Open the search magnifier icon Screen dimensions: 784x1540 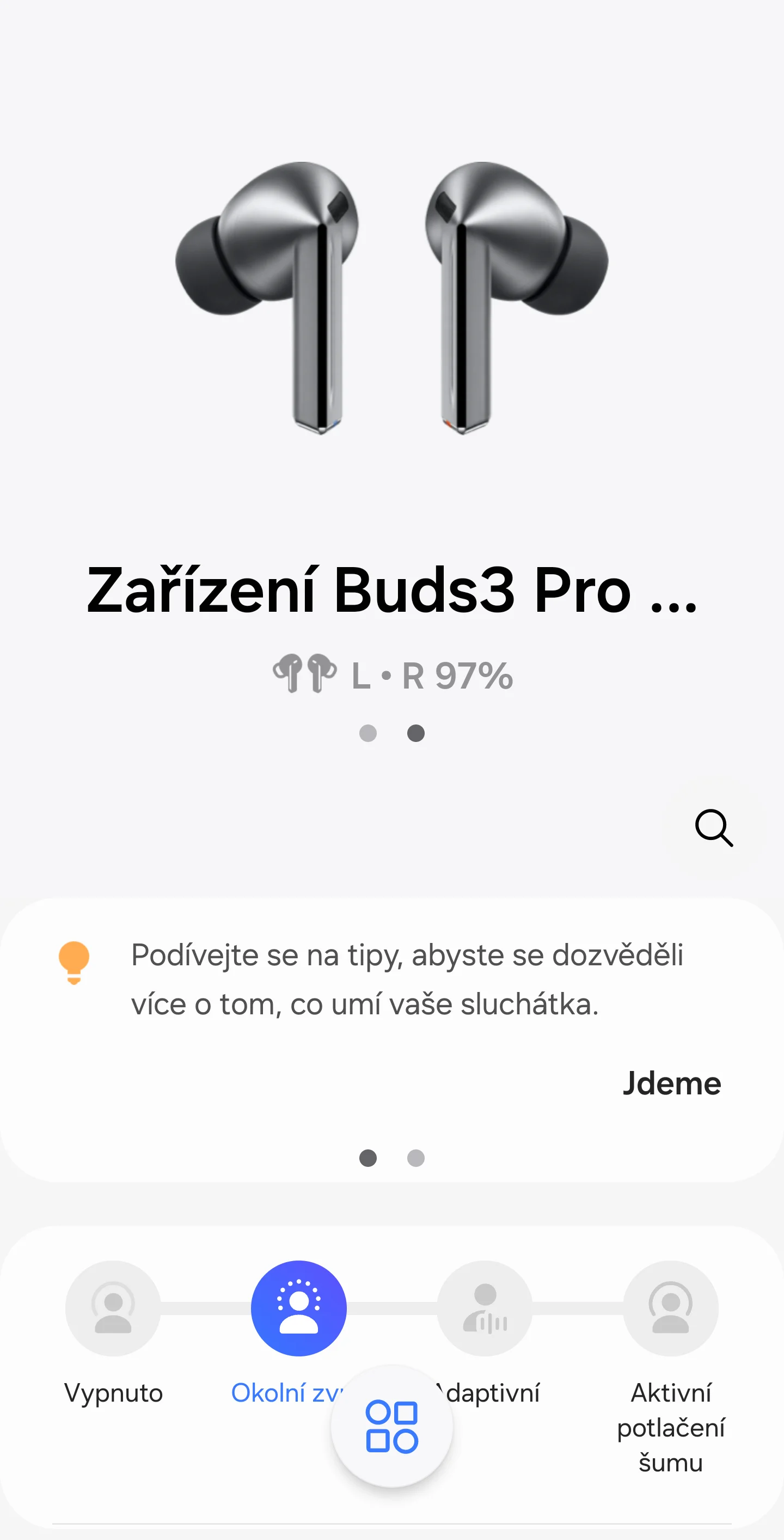point(713,828)
